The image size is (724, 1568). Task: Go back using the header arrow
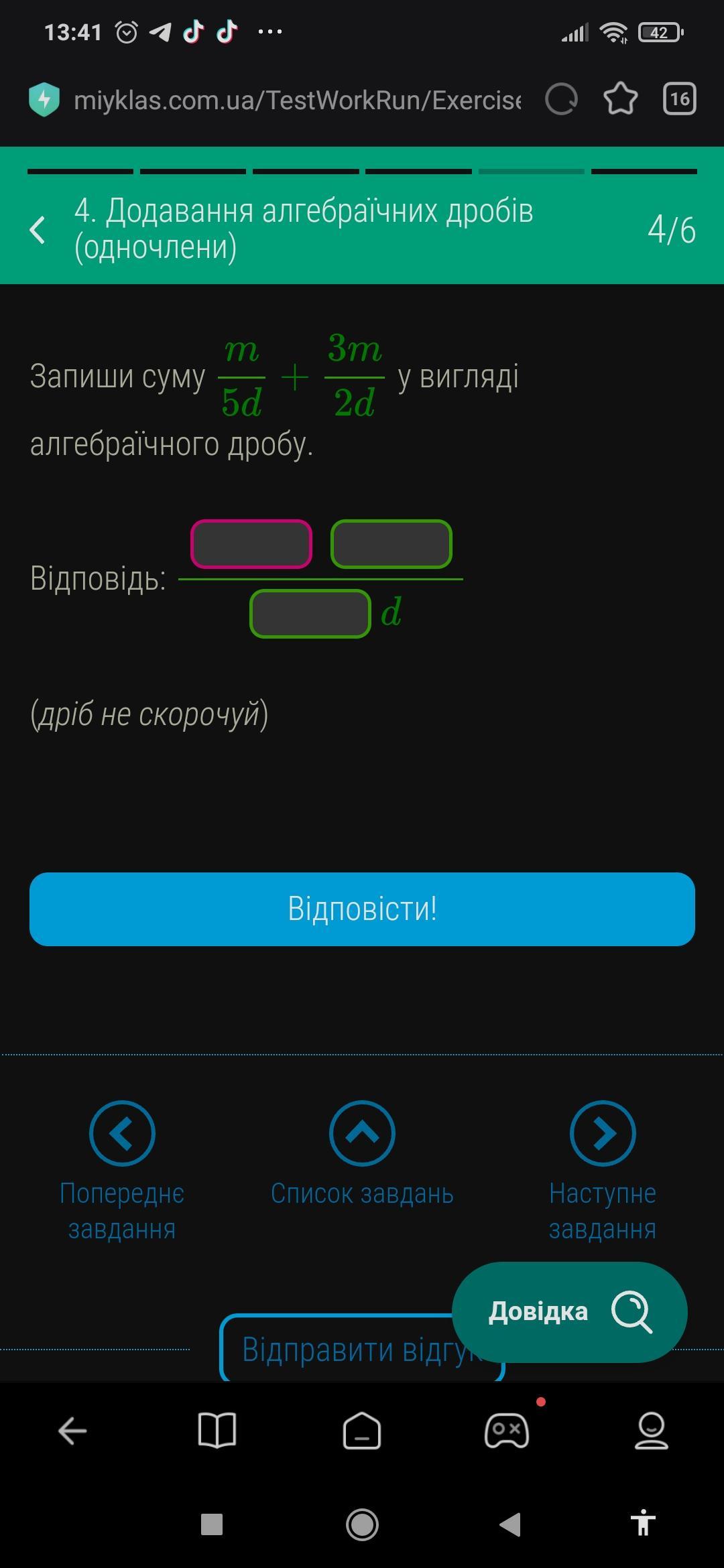pos(38,230)
